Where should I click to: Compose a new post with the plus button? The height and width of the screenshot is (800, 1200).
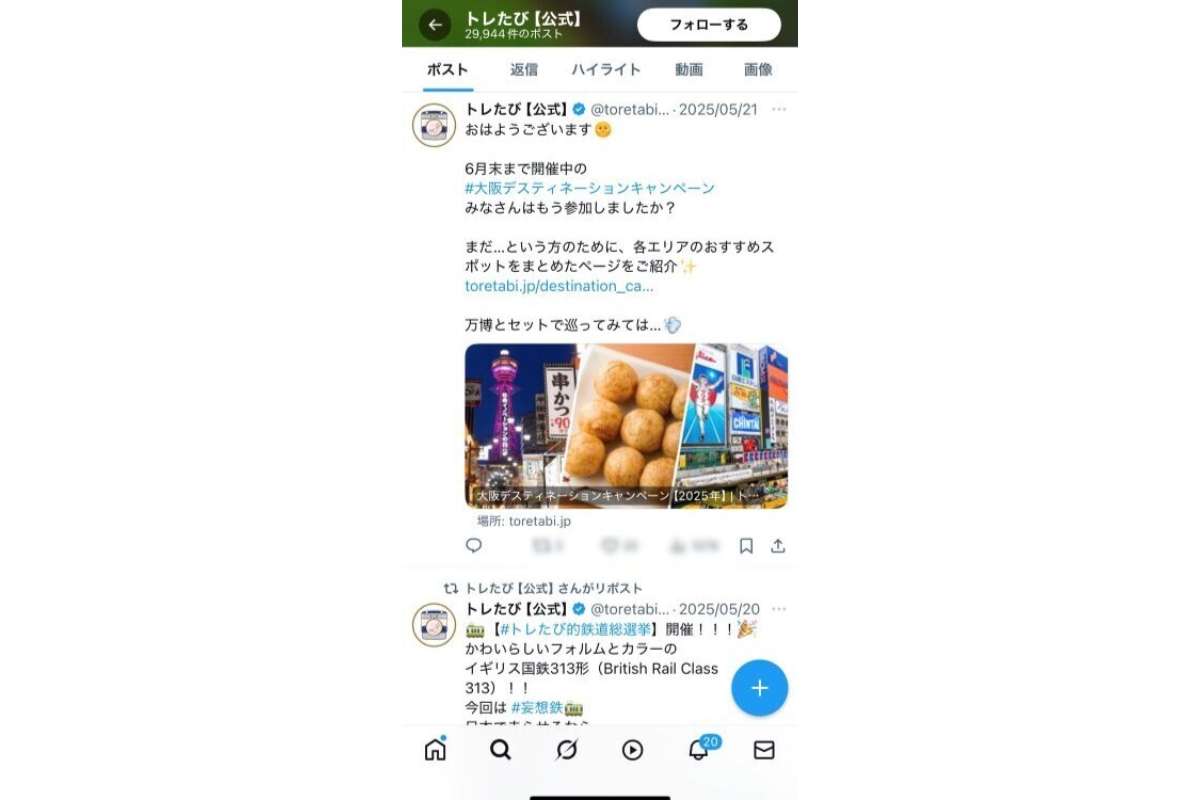759,688
